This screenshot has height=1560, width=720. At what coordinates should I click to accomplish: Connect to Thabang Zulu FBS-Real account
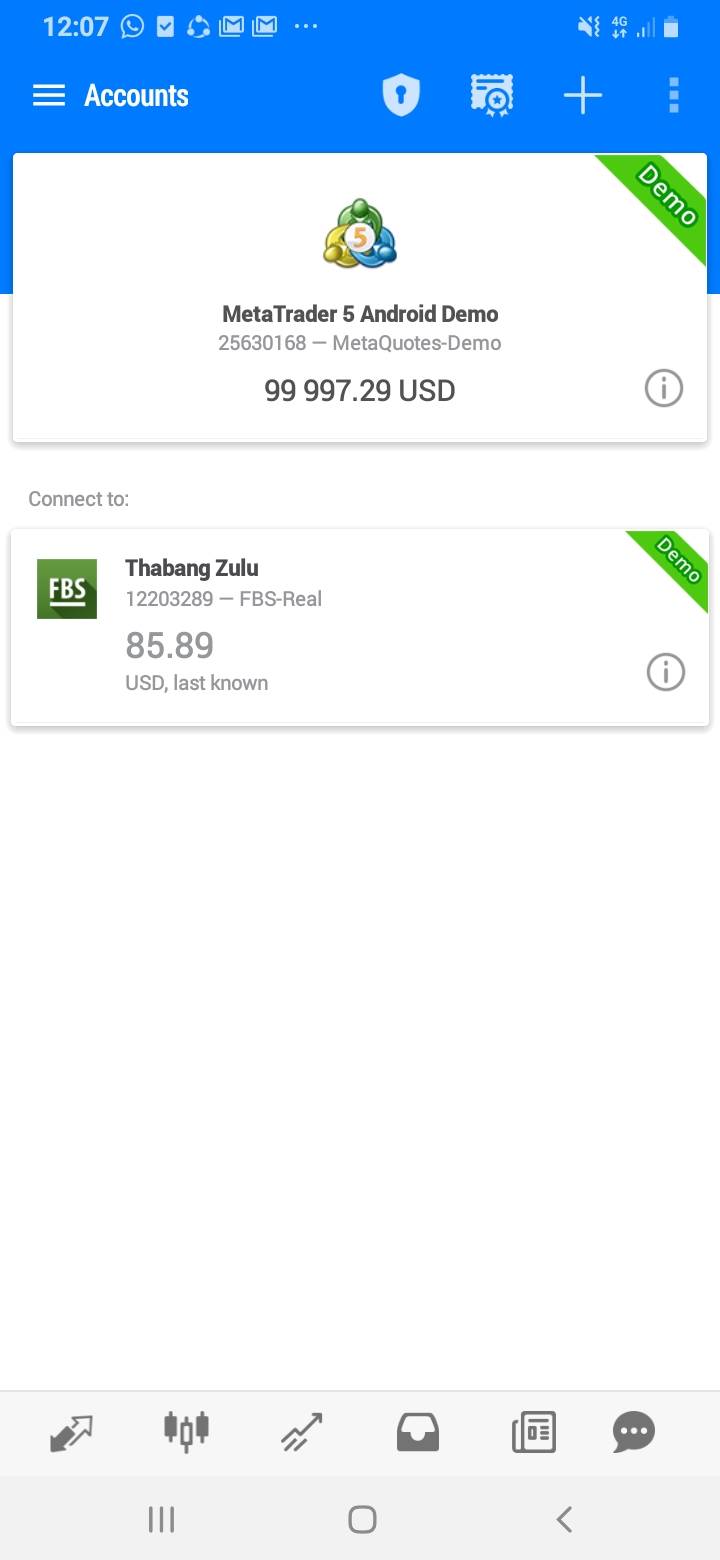(360, 627)
